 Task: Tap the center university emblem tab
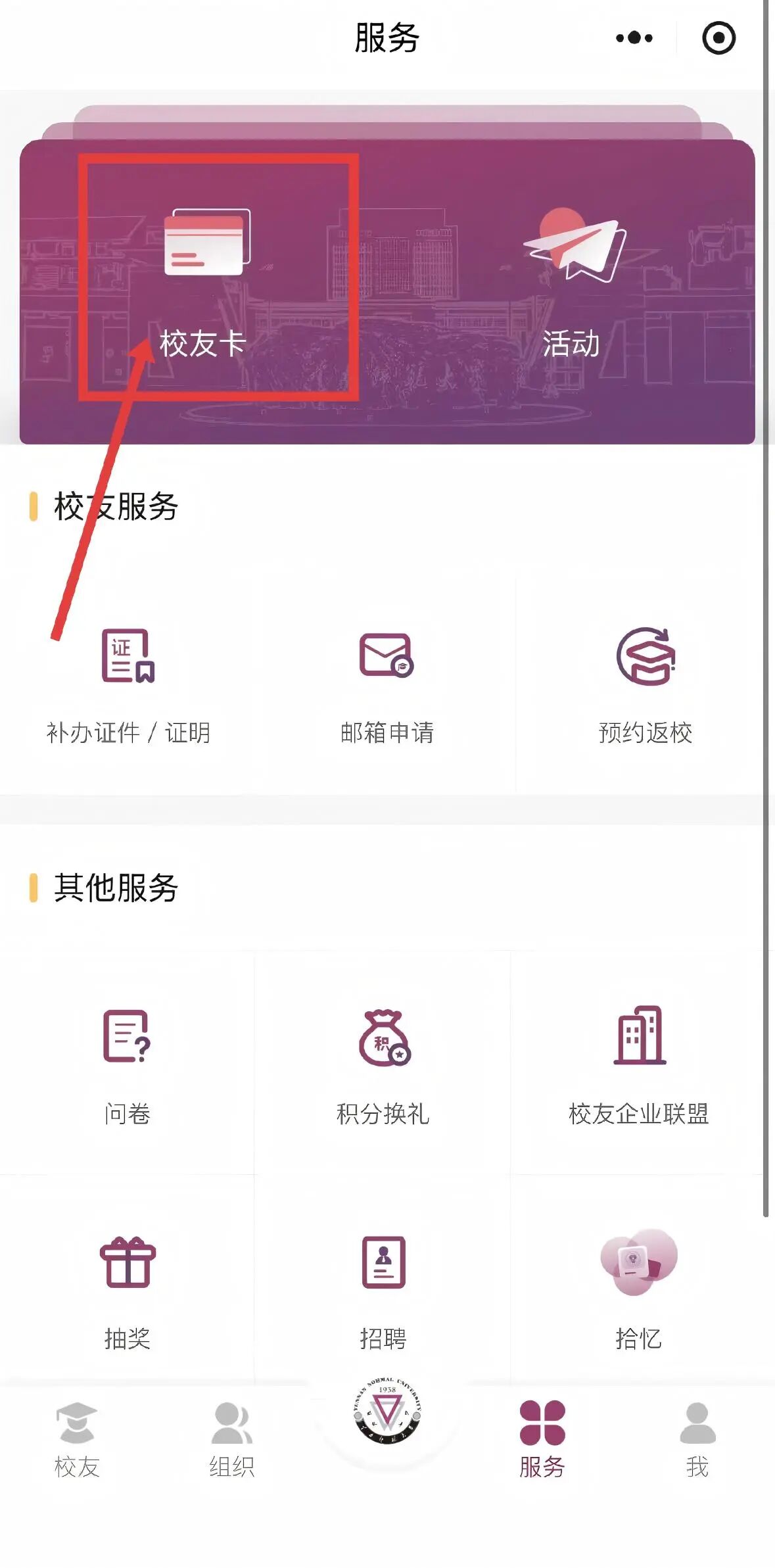click(387, 1414)
